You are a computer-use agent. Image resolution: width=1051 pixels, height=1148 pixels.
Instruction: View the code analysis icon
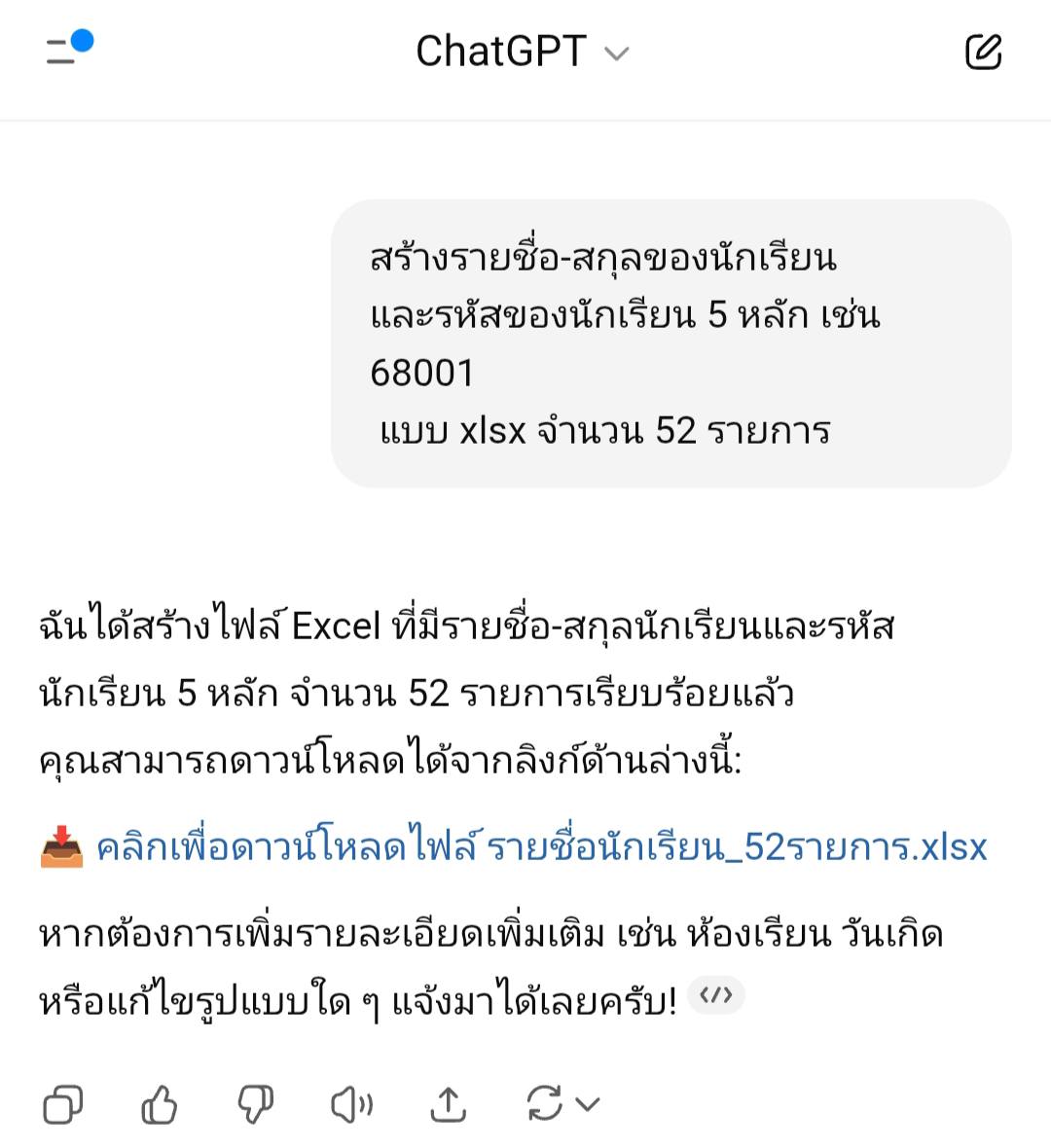click(x=716, y=995)
